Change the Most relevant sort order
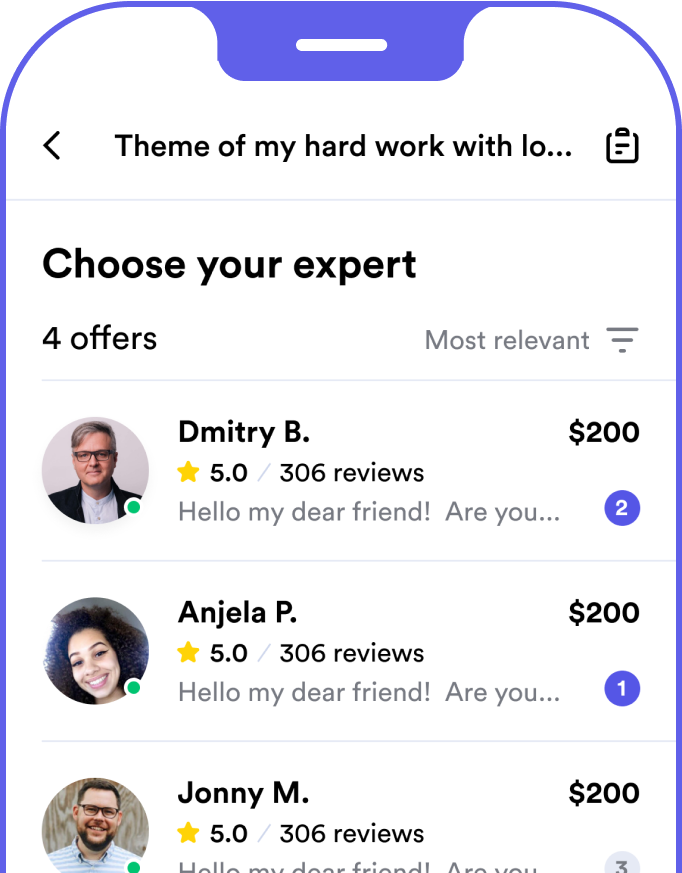This screenshot has width=682, height=873. tap(531, 340)
